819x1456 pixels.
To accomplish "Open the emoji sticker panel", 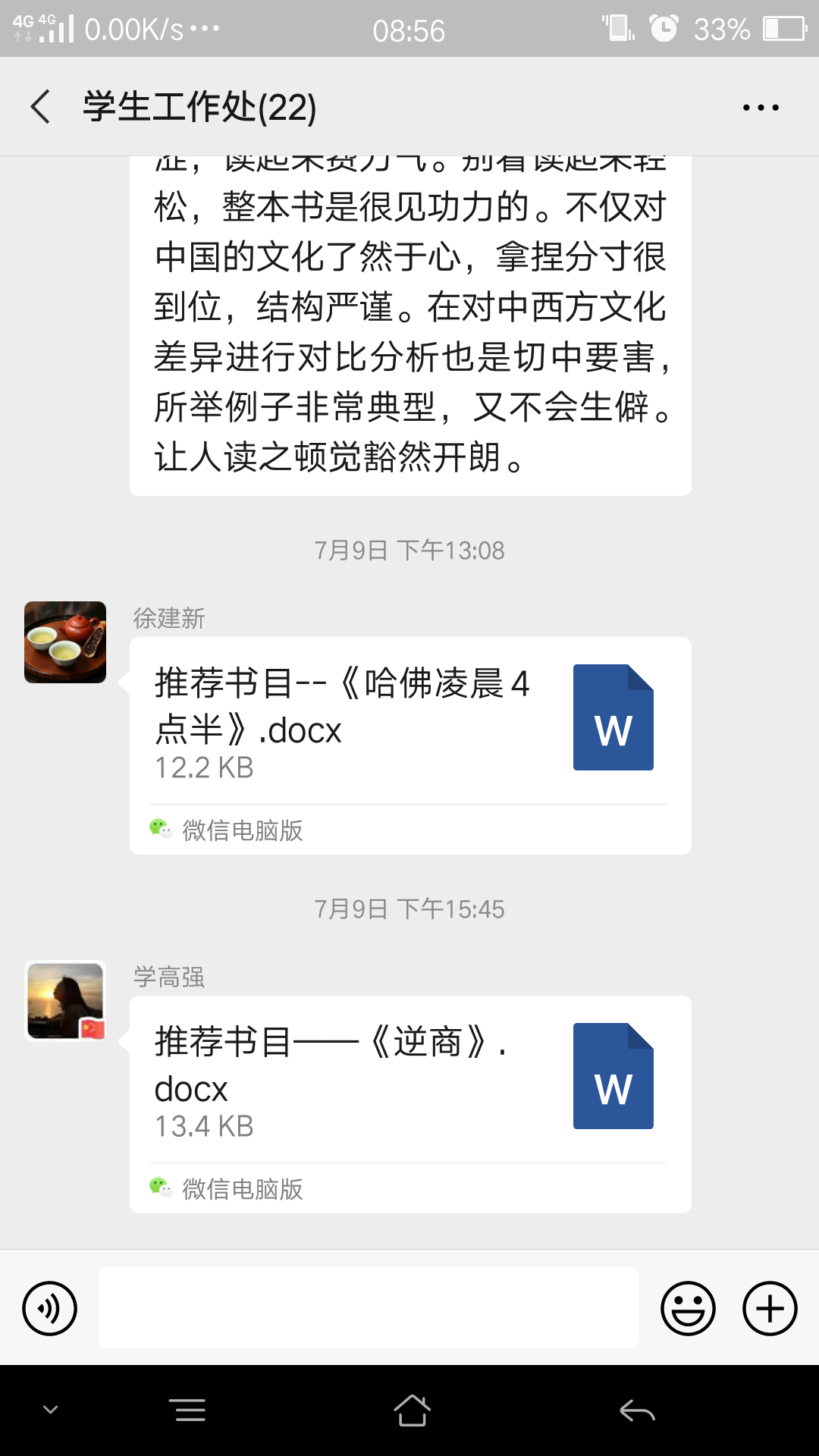I will [x=688, y=1308].
